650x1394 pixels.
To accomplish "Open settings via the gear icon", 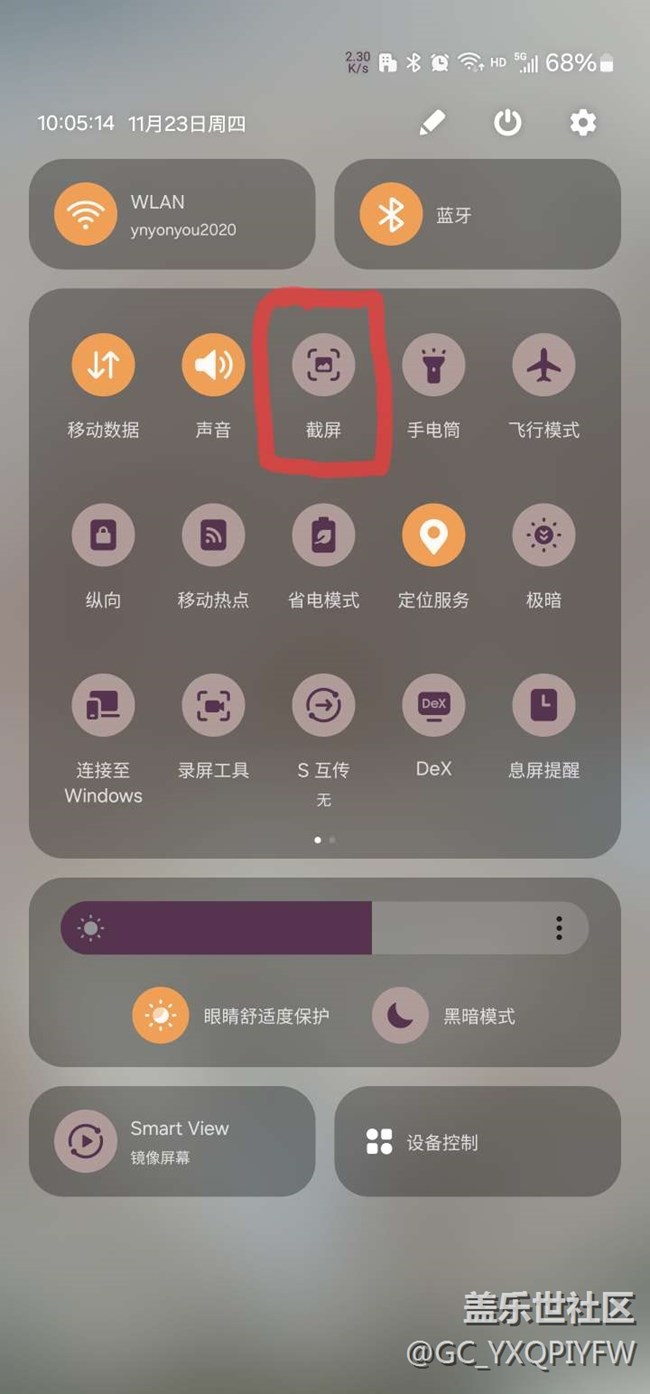I will [583, 123].
